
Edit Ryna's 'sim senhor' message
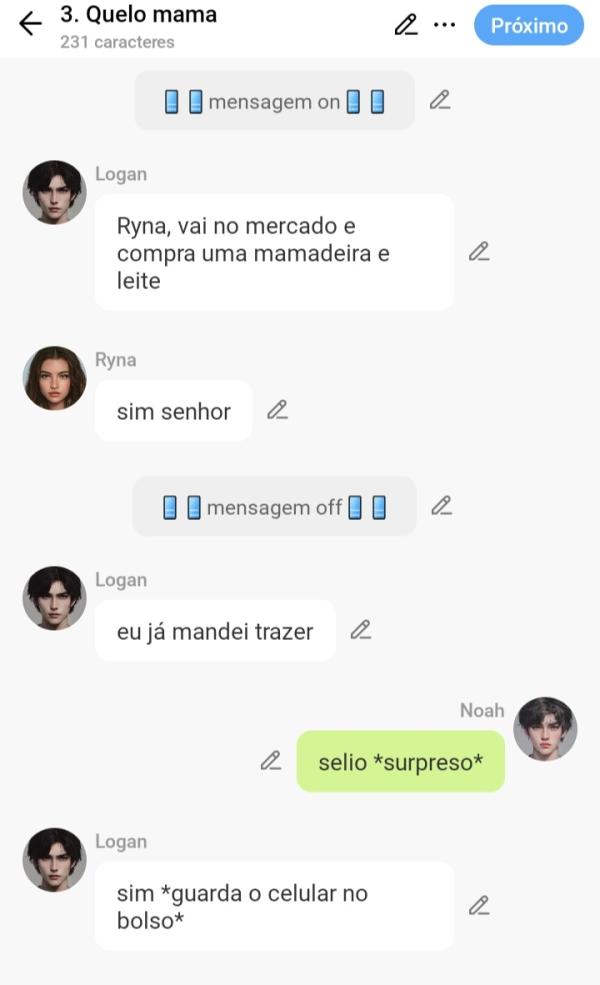[278, 410]
